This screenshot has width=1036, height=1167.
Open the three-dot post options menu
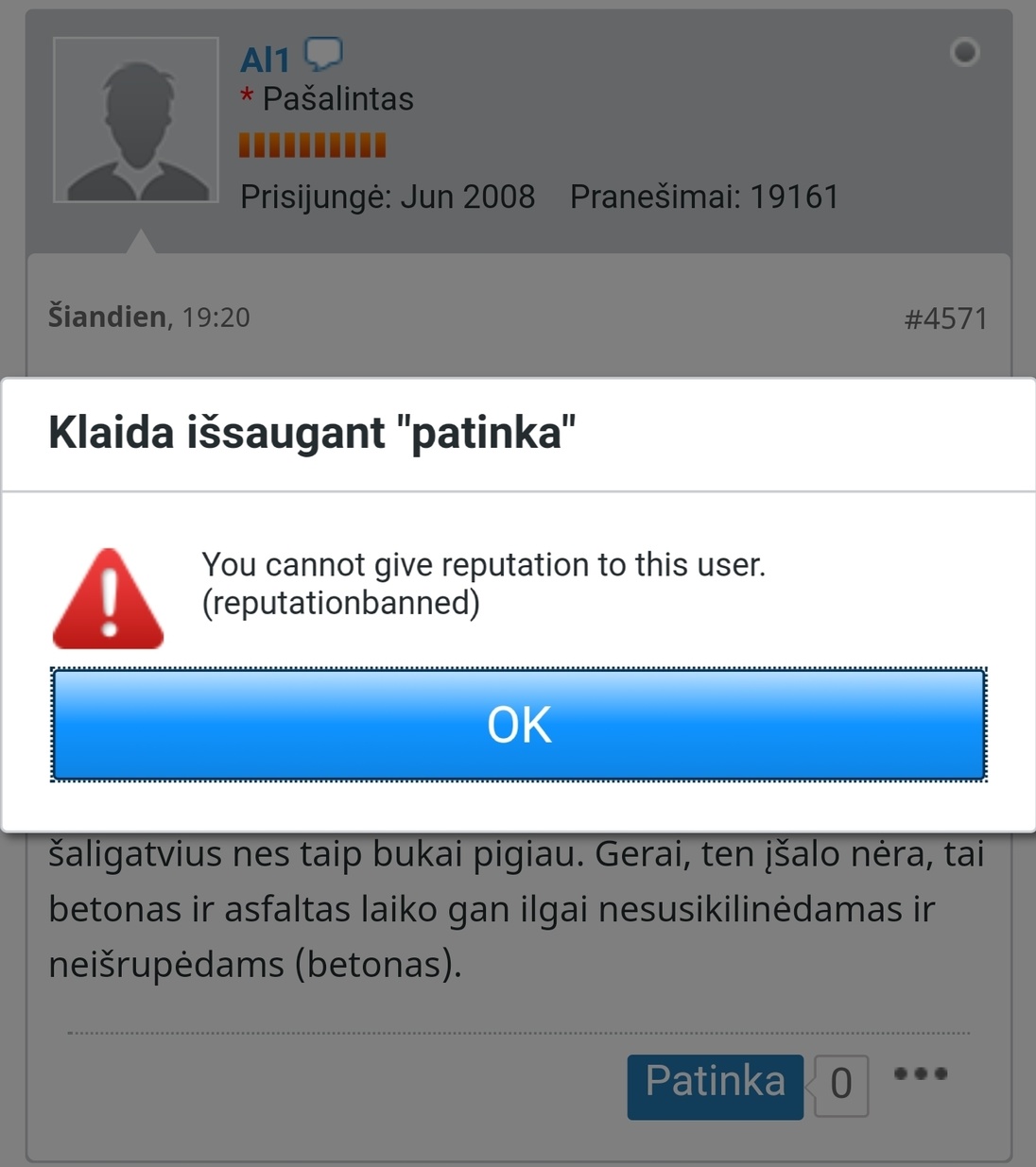tap(920, 1074)
